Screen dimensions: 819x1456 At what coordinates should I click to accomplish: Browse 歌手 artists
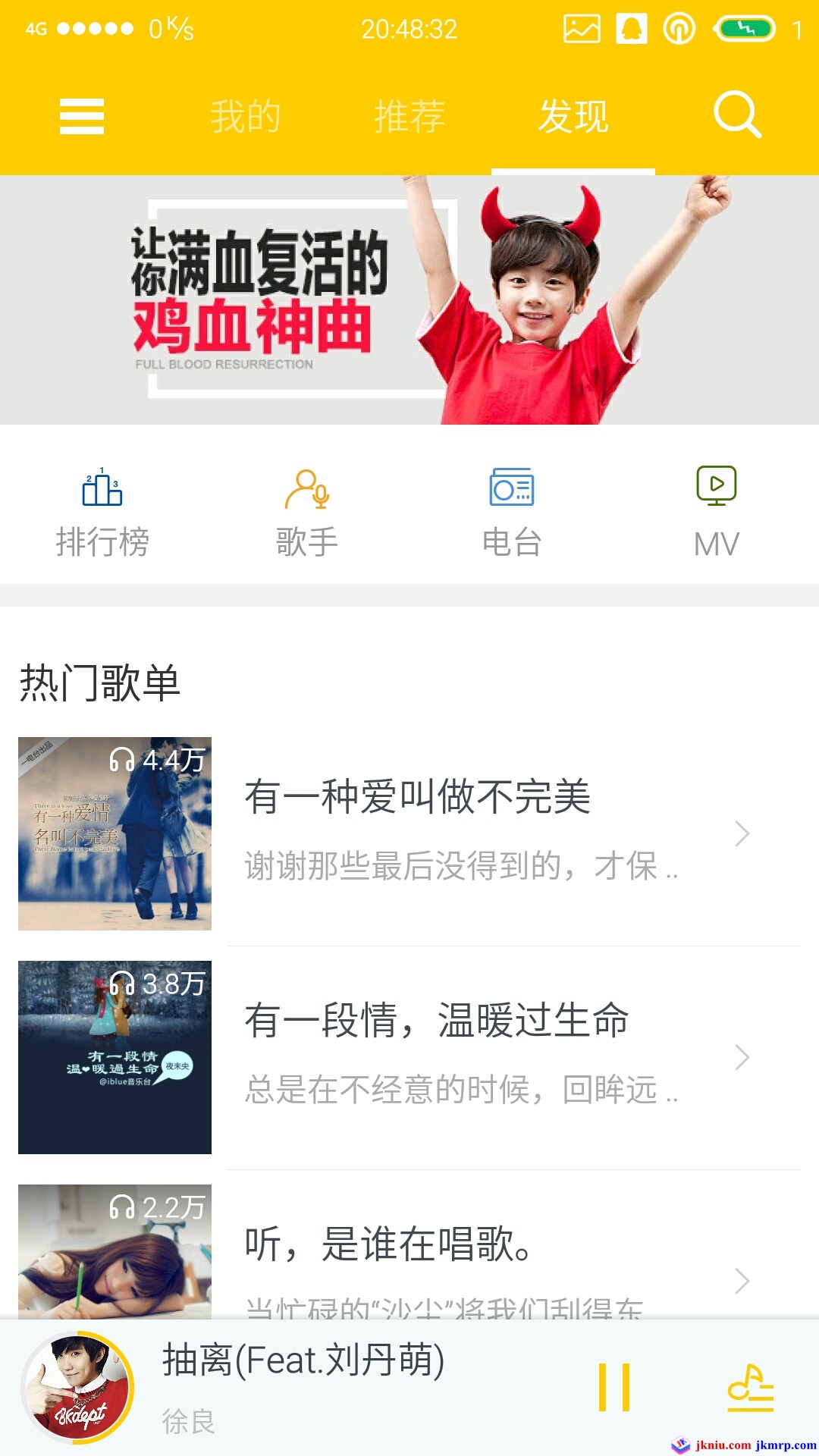(307, 512)
